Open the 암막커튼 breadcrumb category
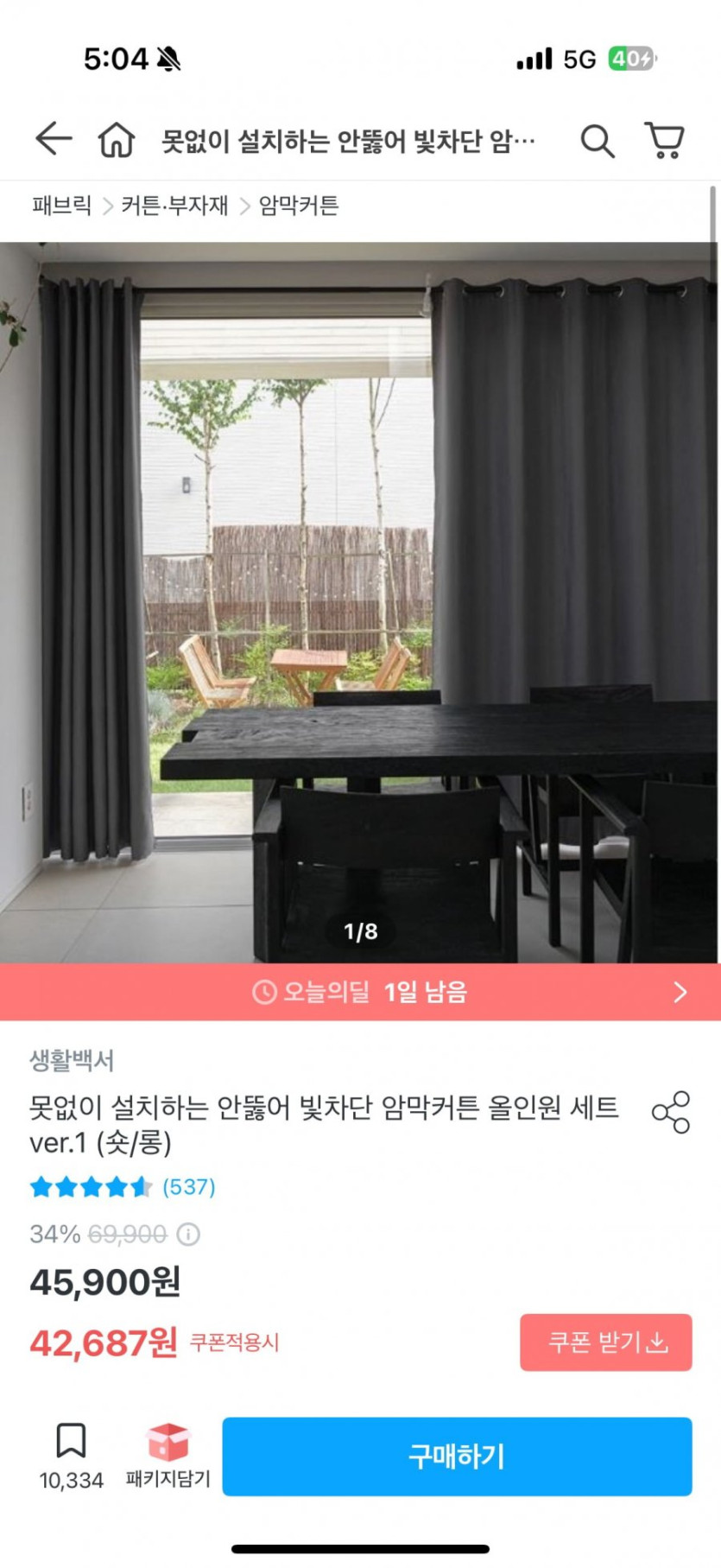Screen dimensions: 721x1568 click(x=299, y=206)
